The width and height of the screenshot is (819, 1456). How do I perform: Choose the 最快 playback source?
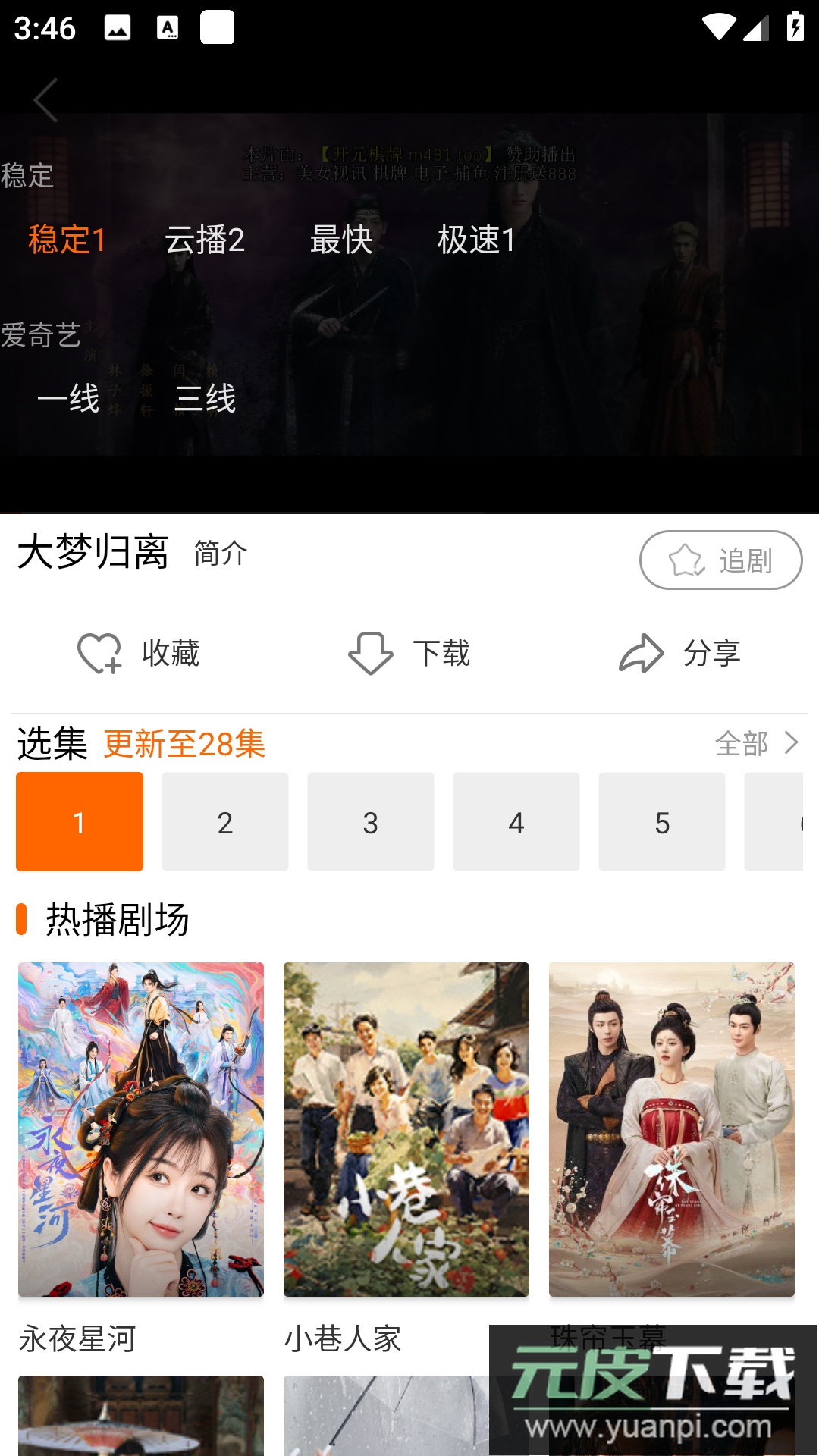pyautogui.click(x=341, y=240)
